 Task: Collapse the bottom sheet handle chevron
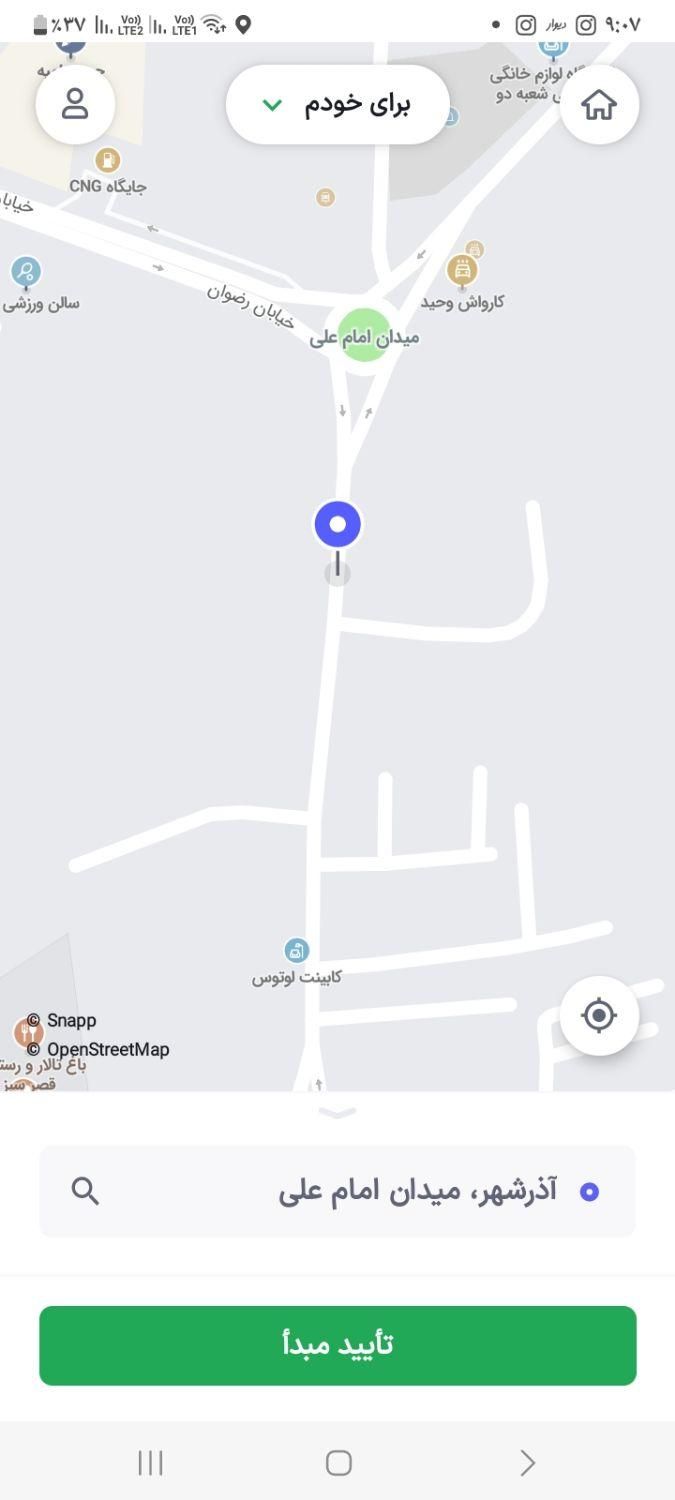click(x=337, y=1112)
